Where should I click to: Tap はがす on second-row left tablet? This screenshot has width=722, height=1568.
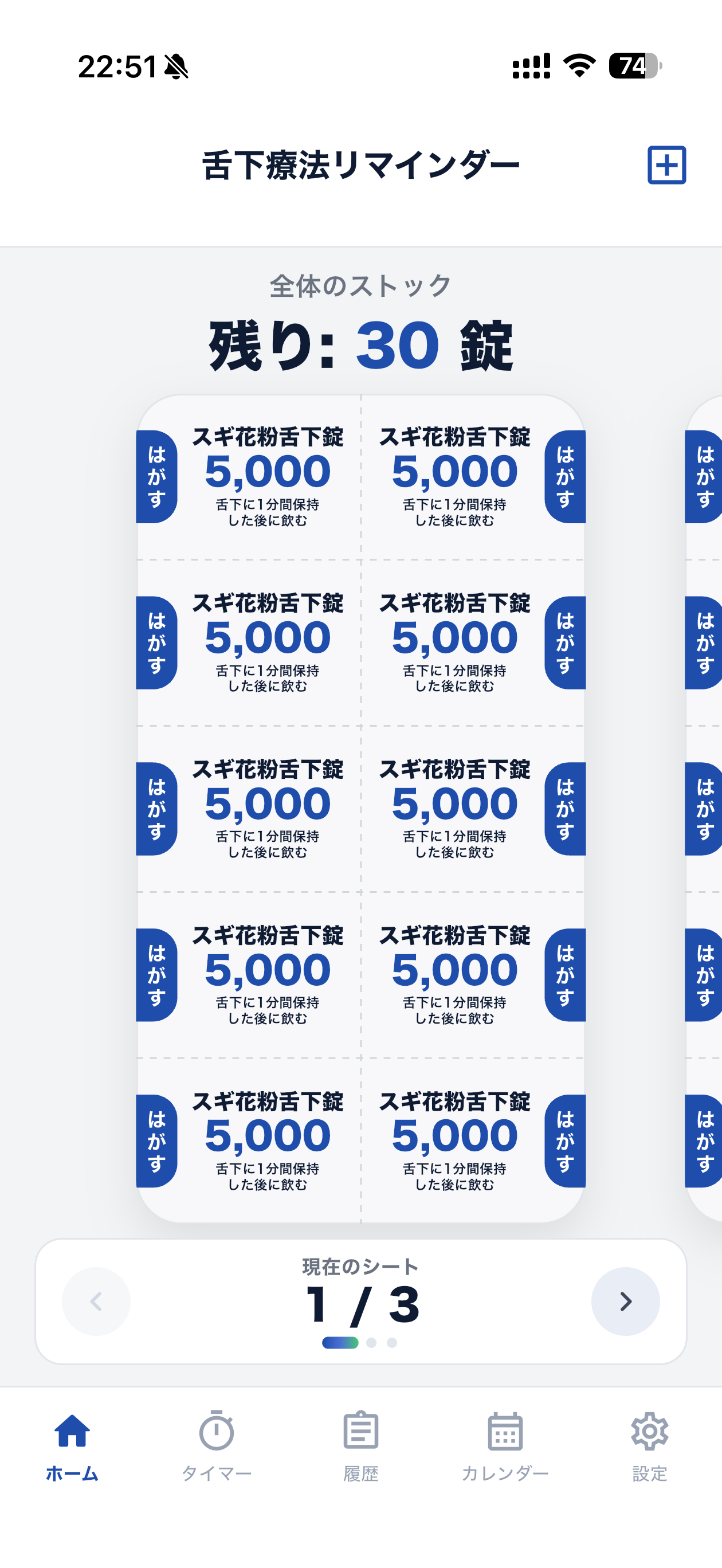(x=156, y=643)
